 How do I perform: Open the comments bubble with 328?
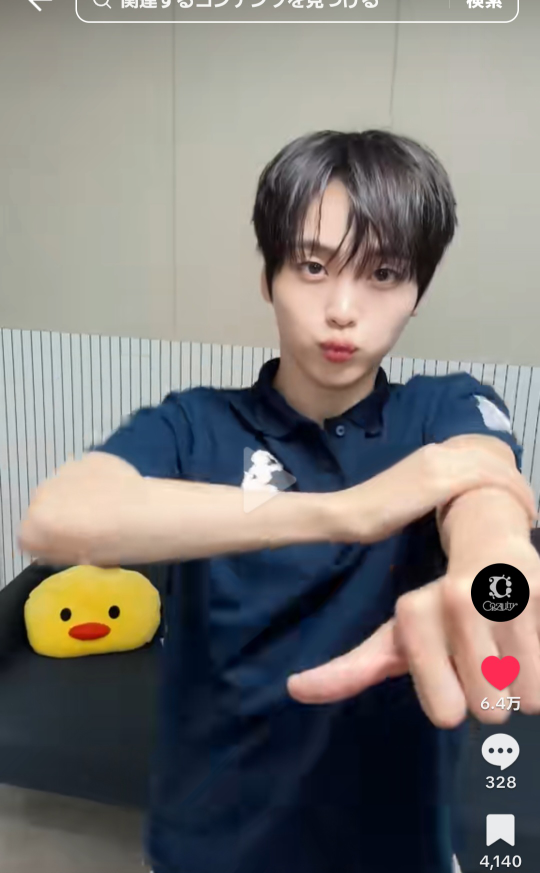(500, 752)
